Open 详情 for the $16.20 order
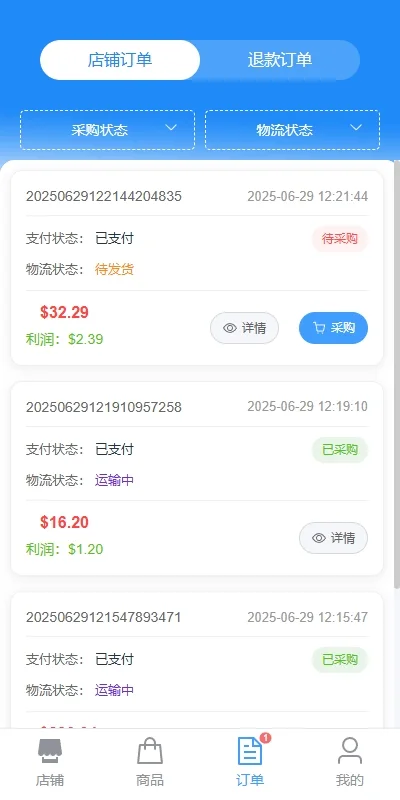400x800 pixels. click(x=333, y=538)
